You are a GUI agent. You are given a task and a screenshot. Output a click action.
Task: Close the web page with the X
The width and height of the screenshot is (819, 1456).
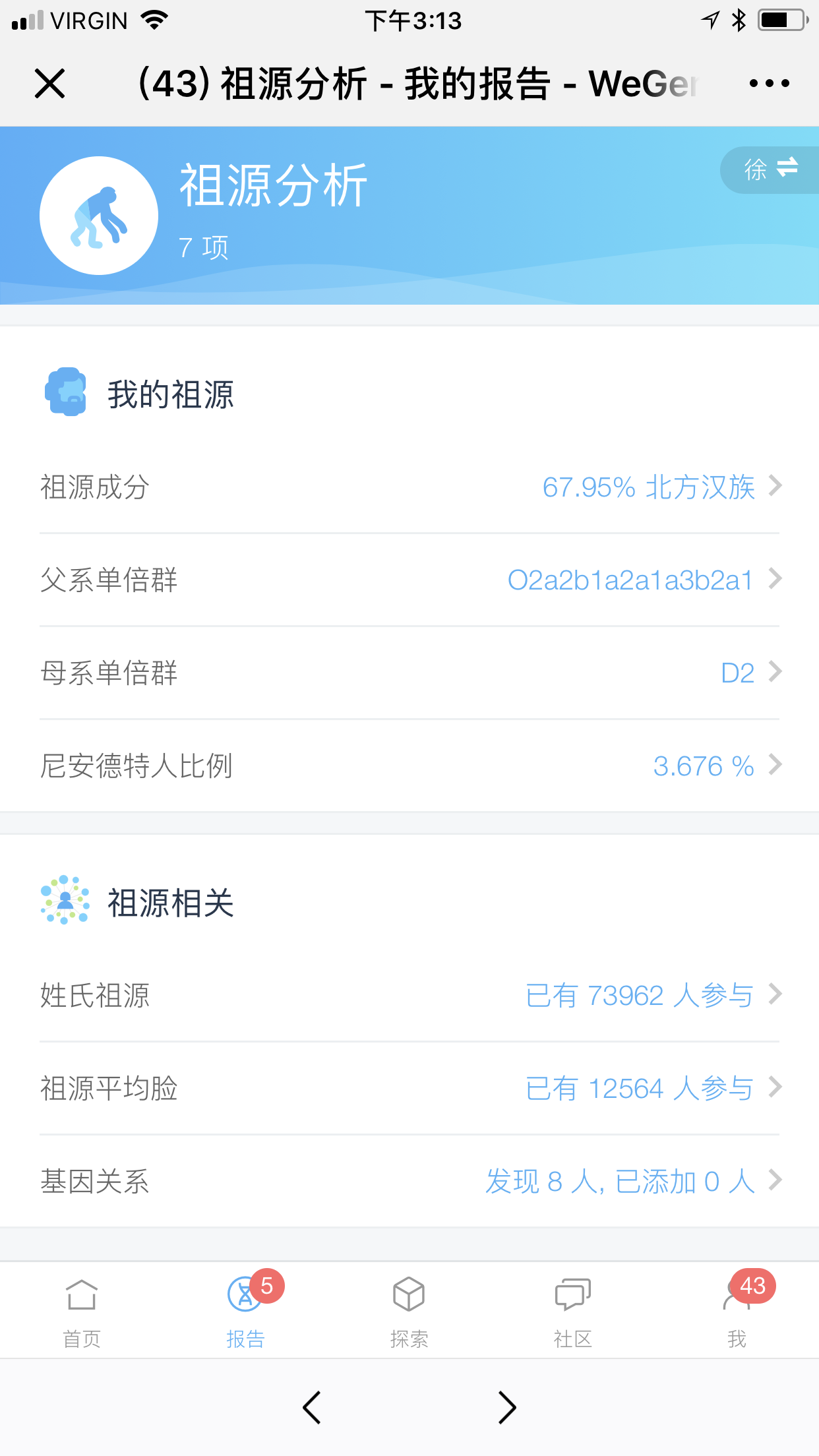point(50,84)
